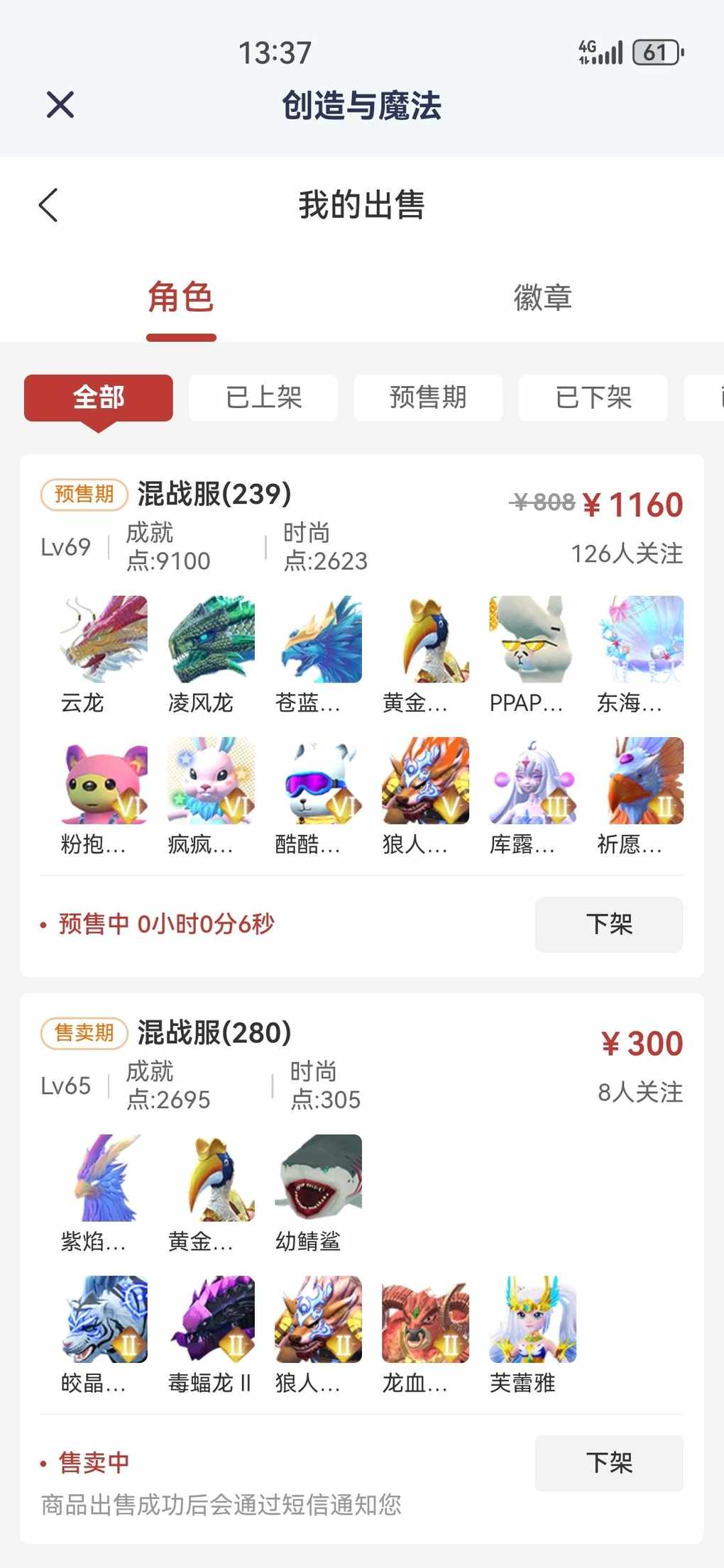The height and width of the screenshot is (1568, 724).
Task: Filter listings by 已上架
Action: click(263, 397)
